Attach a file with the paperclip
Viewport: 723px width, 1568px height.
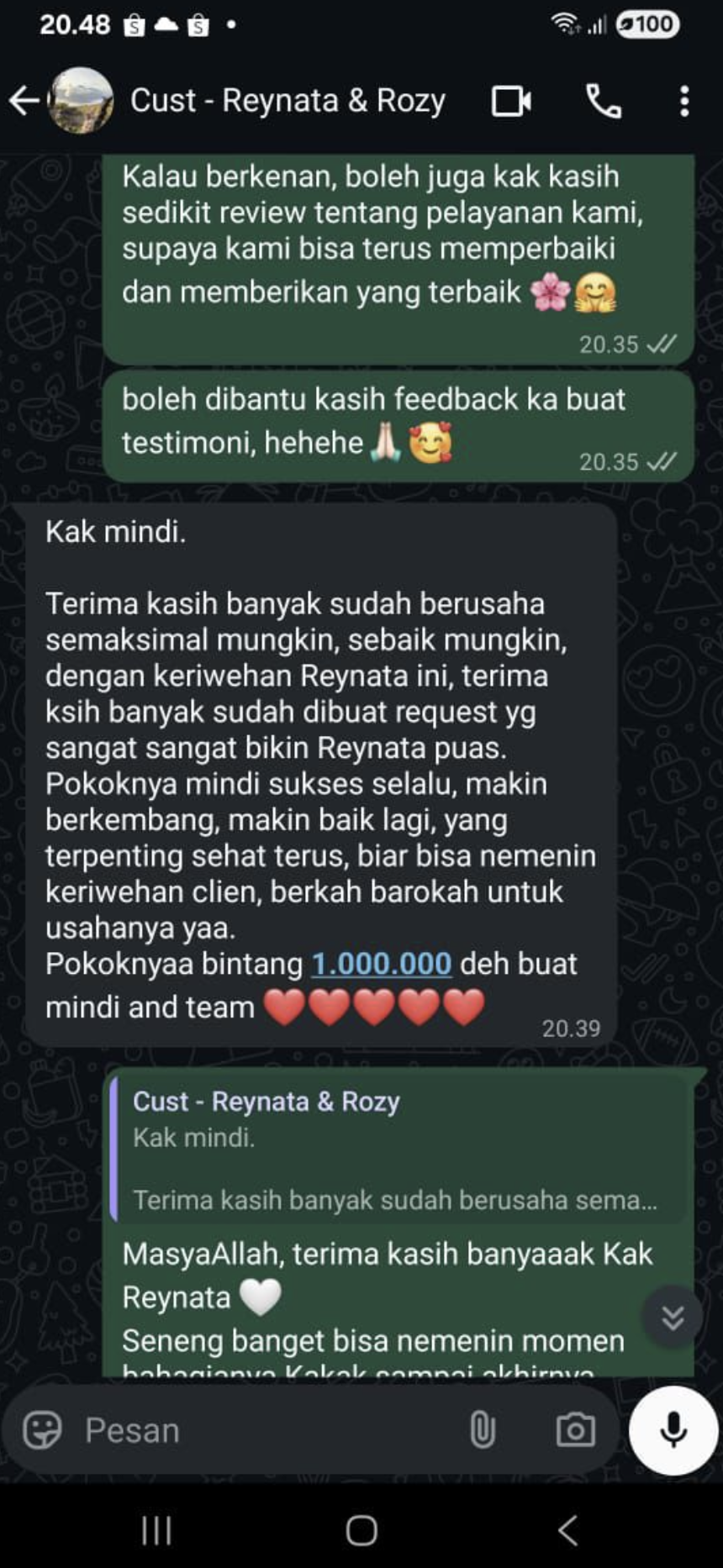[x=483, y=1429]
